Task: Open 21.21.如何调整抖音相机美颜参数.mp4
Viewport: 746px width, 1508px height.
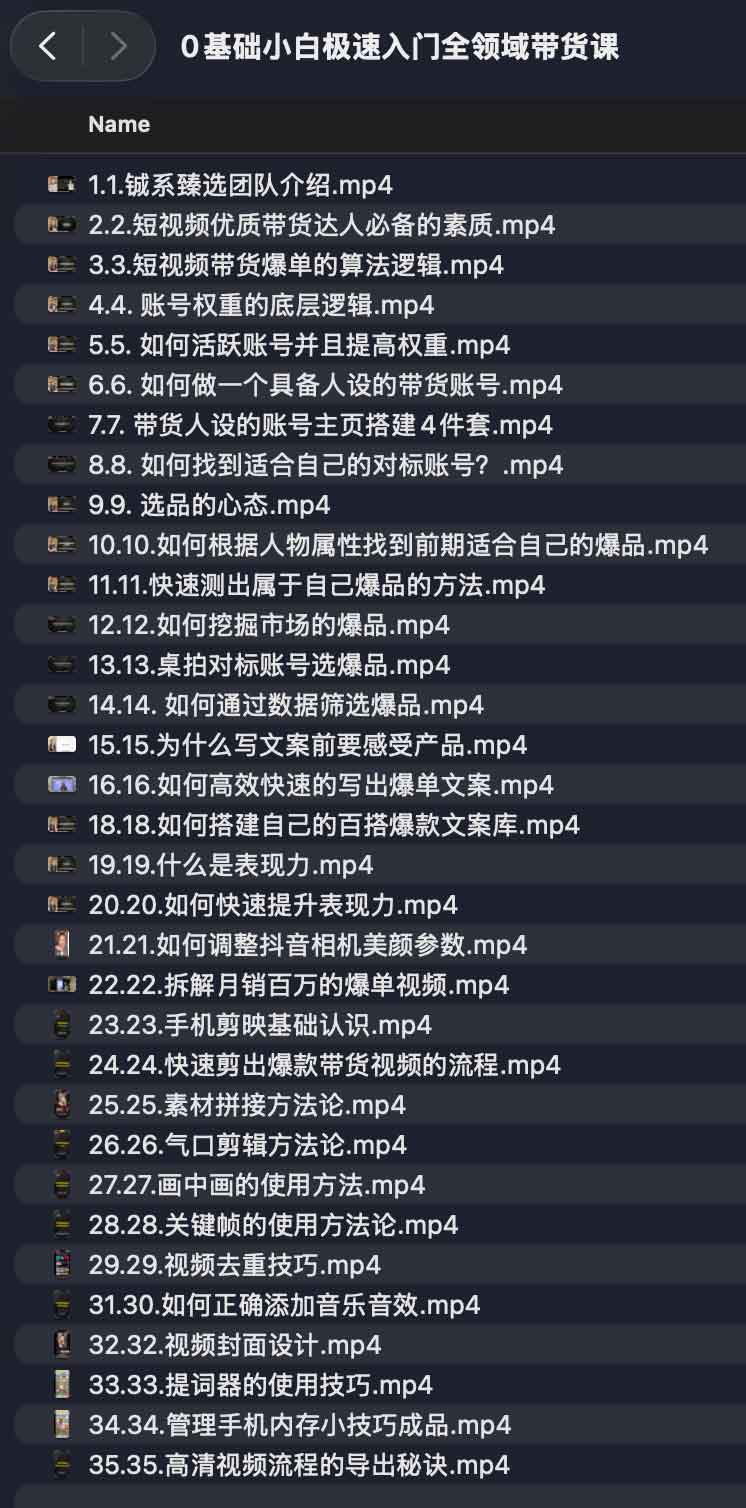Action: point(307,945)
